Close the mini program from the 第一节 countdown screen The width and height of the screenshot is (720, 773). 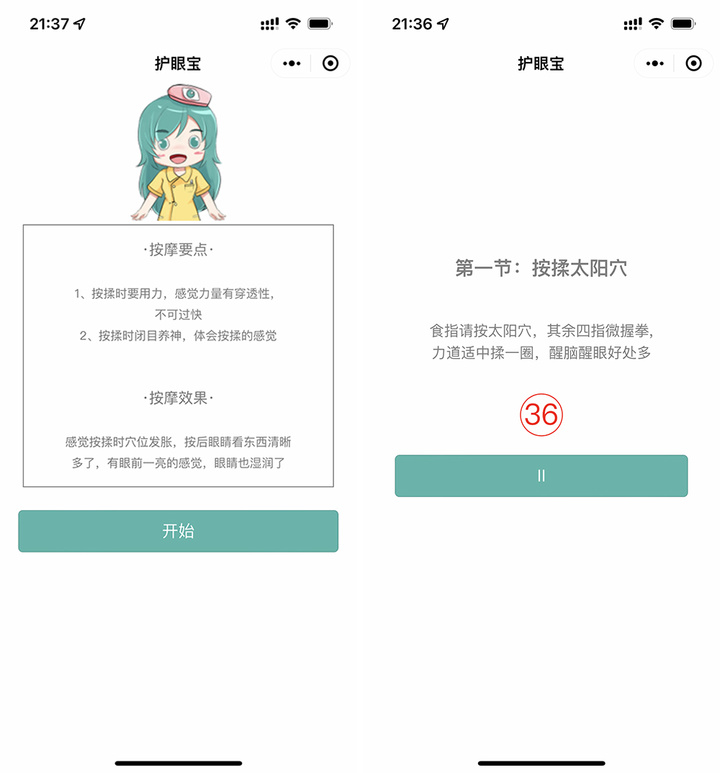coord(694,63)
